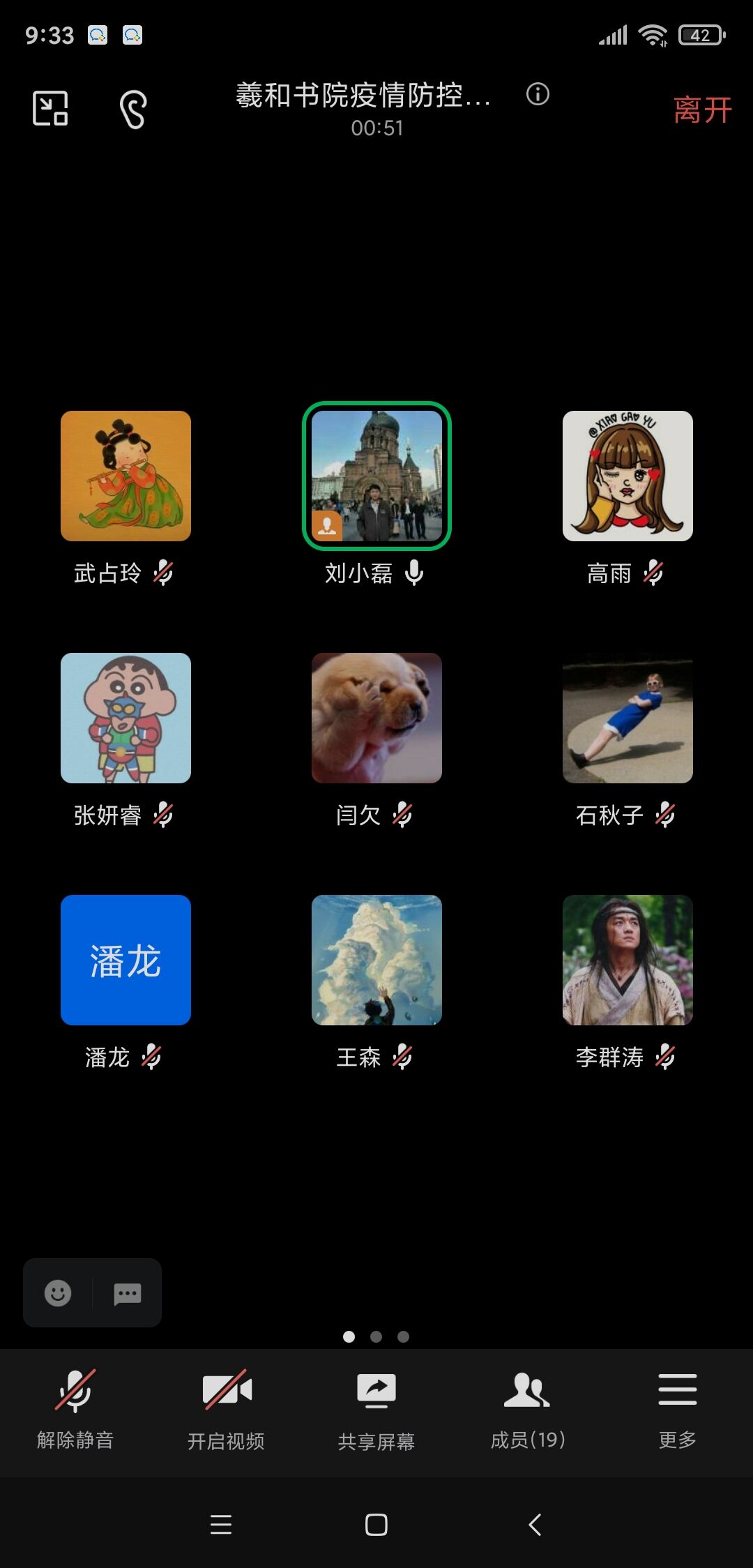Tap 离开 to leave the meeting
Screen dimensions: 753x1568
[x=702, y=110]
